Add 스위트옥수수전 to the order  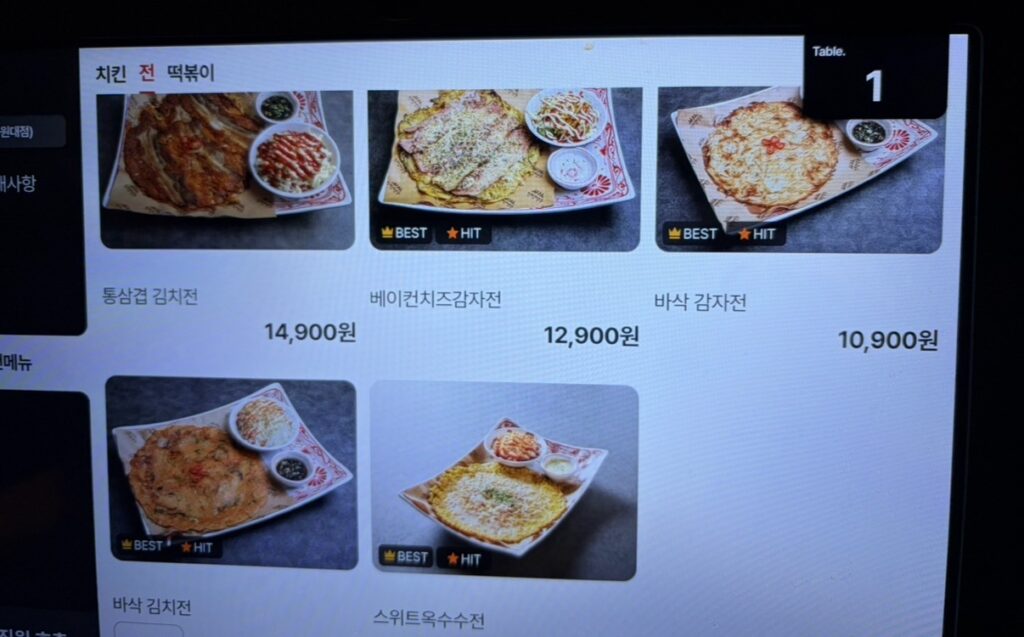(x=504, y=480)
